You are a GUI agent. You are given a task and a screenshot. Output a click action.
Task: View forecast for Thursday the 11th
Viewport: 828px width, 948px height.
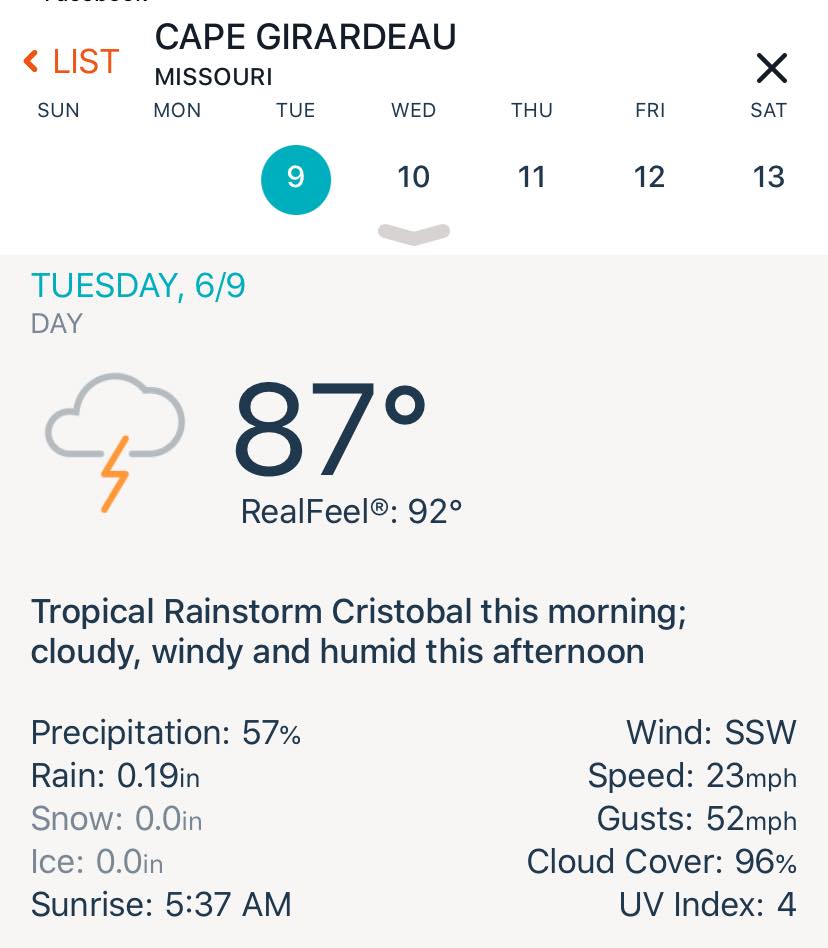(531, 177)
